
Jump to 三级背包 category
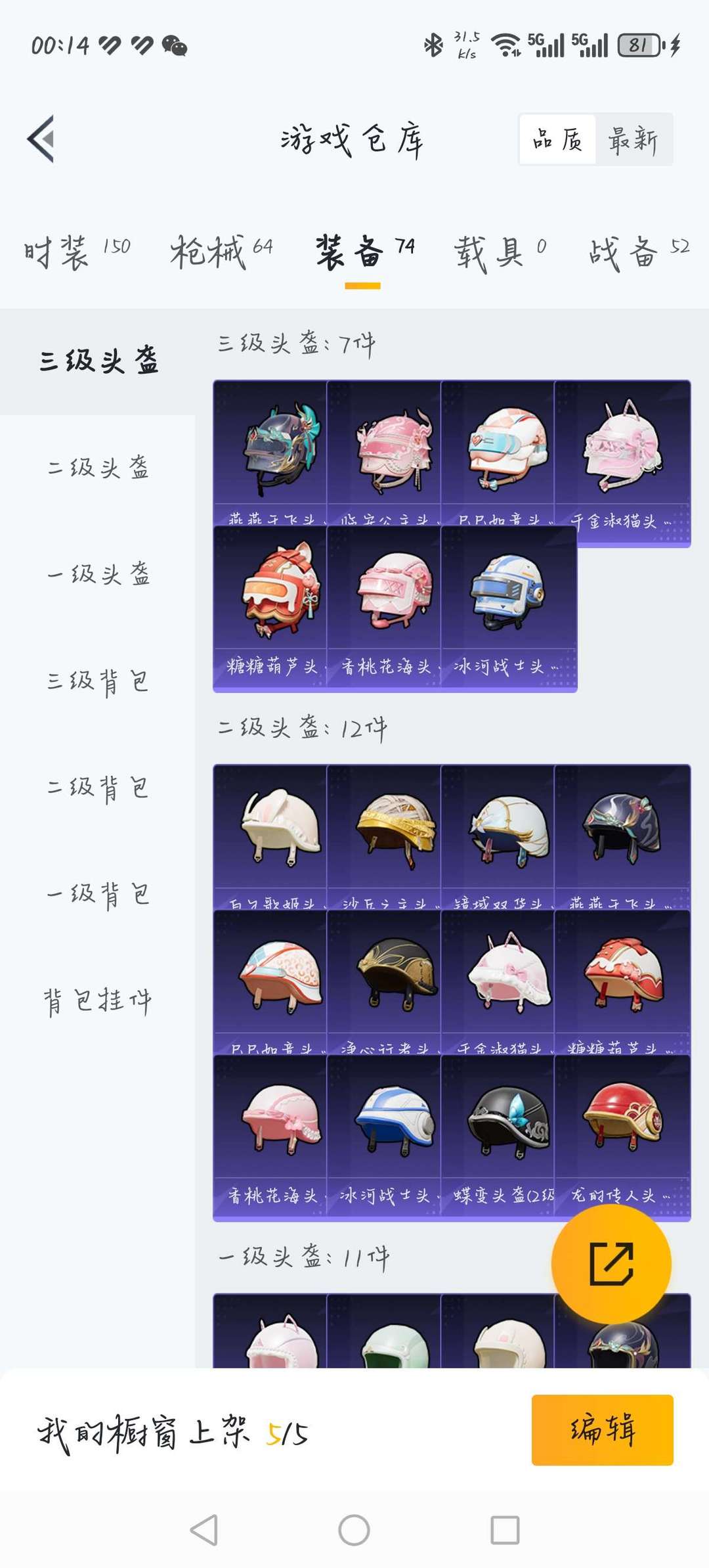pyautogui.click(x=98, y=681)
